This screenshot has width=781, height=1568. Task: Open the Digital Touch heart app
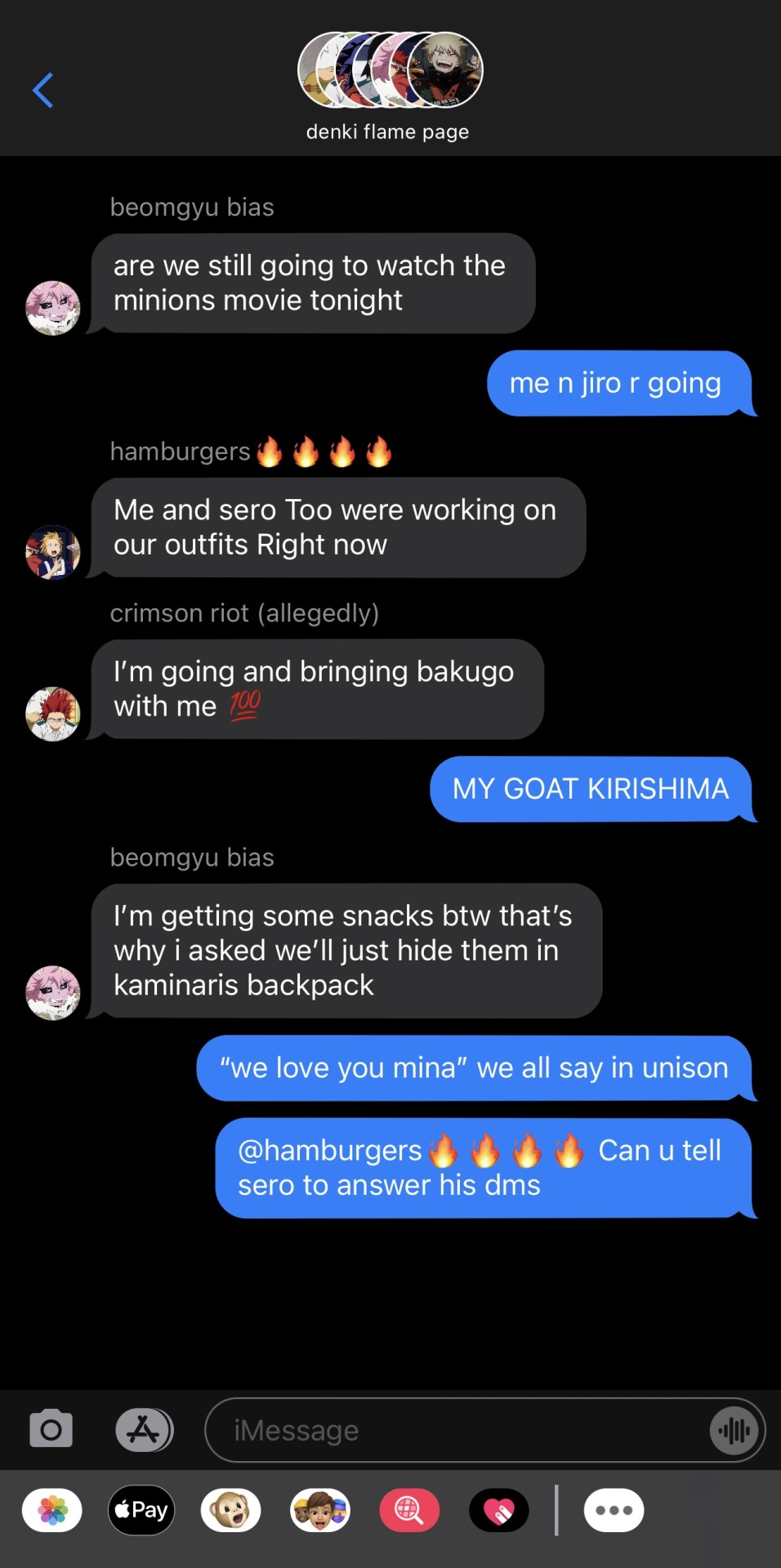498,1510
